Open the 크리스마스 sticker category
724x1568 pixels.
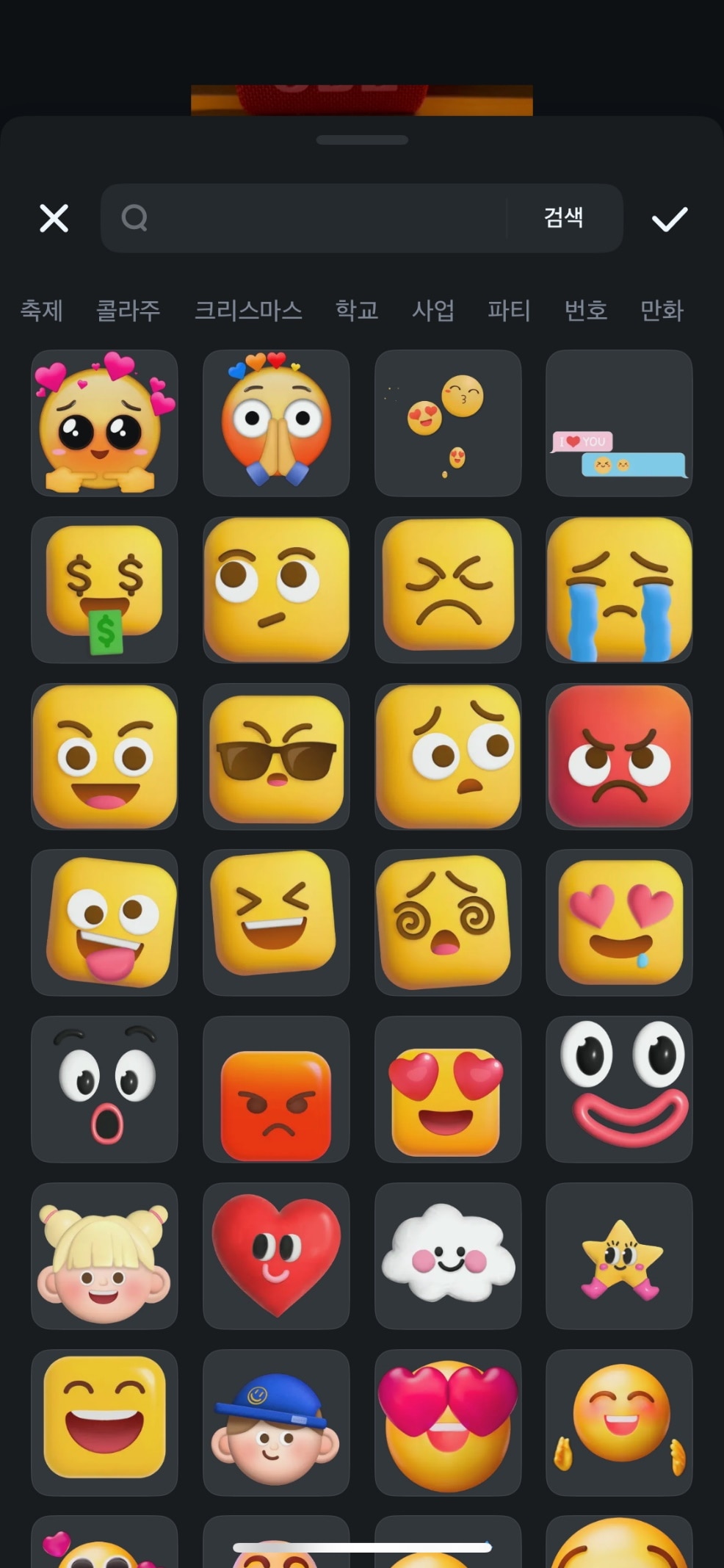248,311
